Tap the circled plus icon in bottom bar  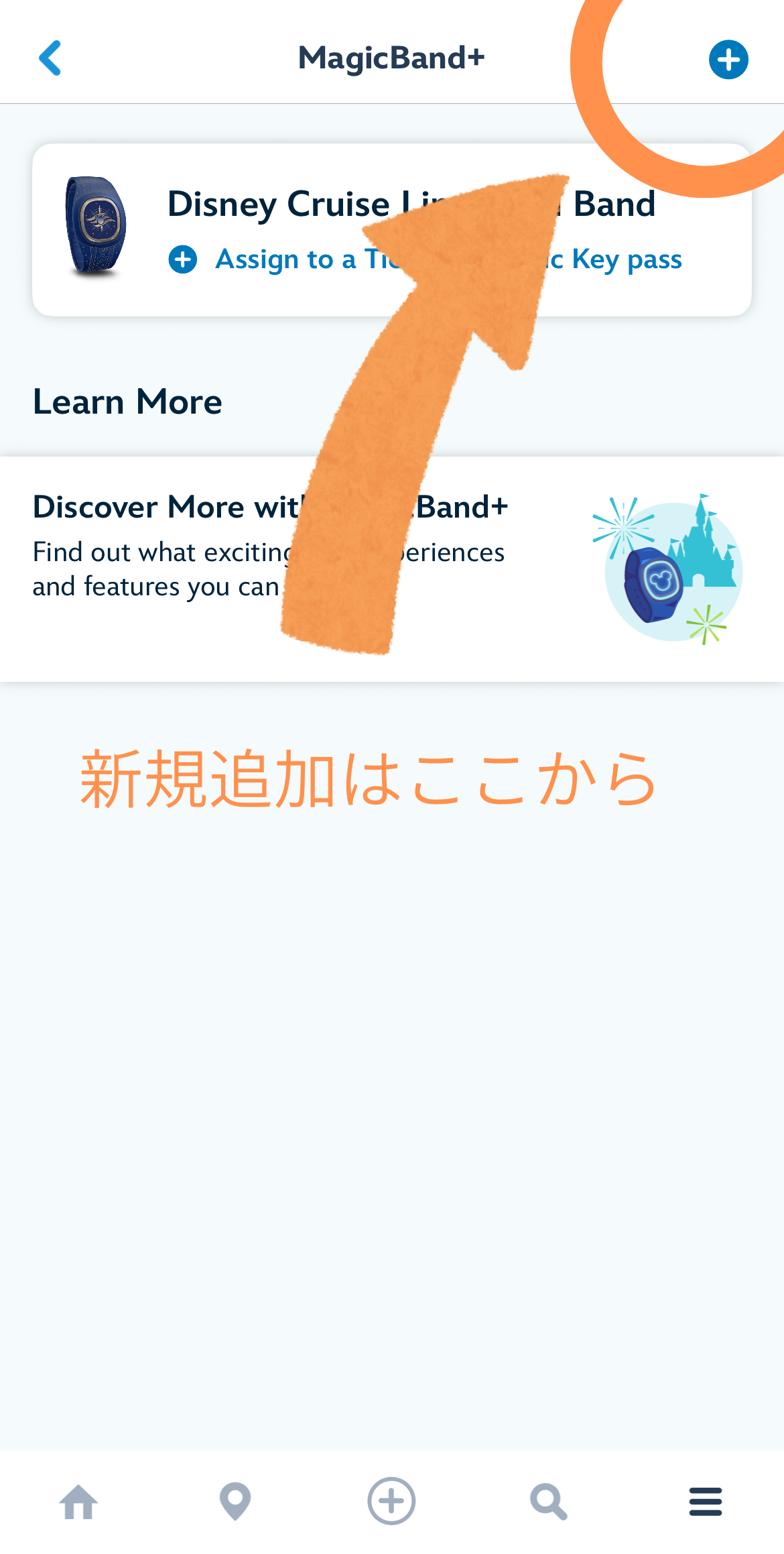click(x=391, y=1502)
